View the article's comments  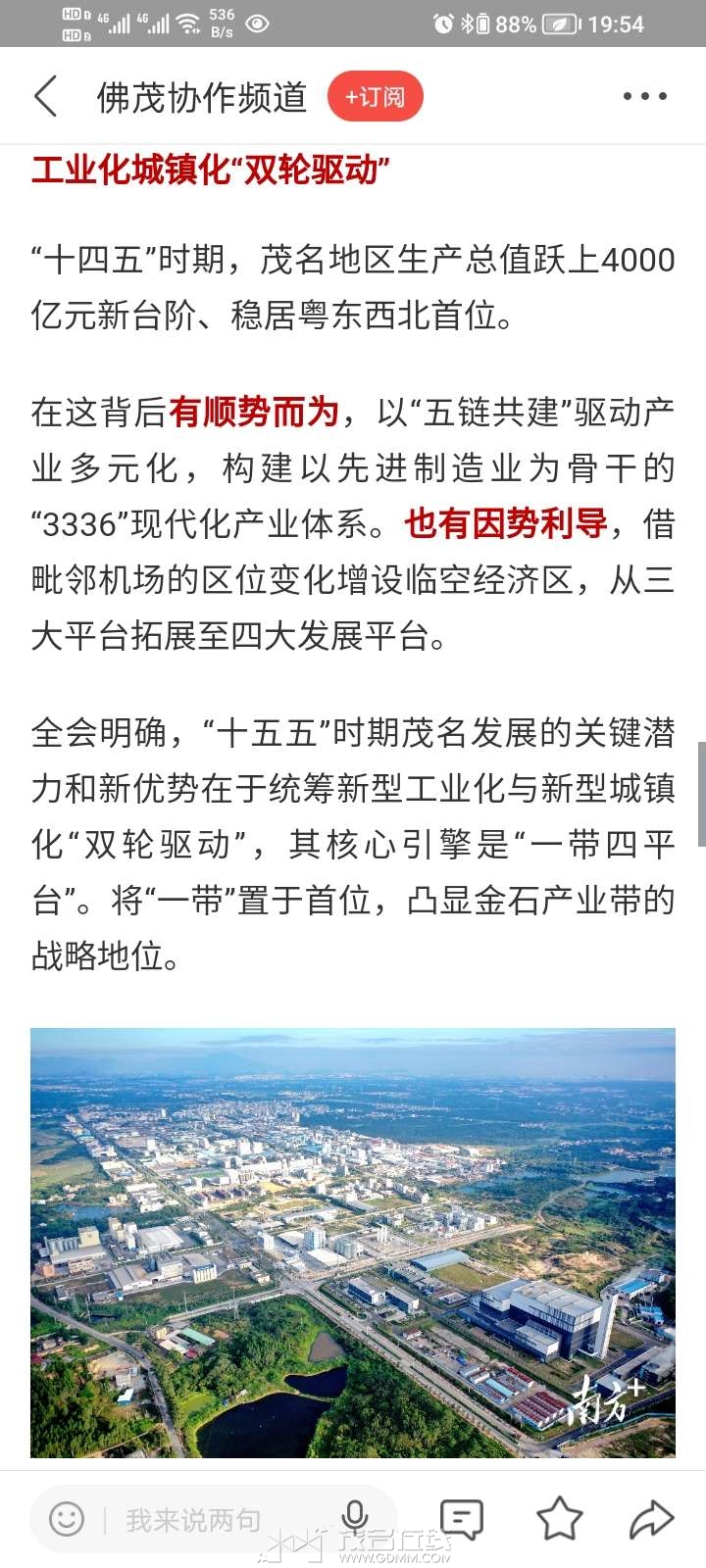pyautogui.click(x=461, y=1519)
